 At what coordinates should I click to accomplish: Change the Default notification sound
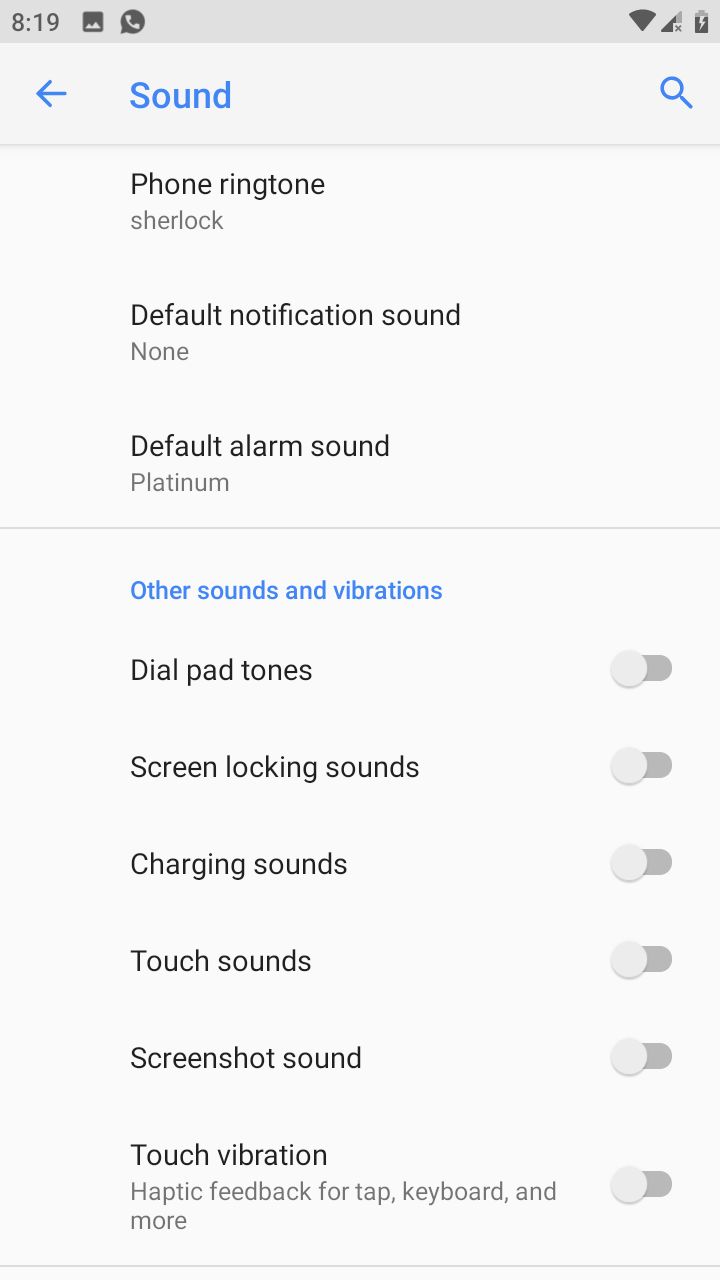point(360,332)
